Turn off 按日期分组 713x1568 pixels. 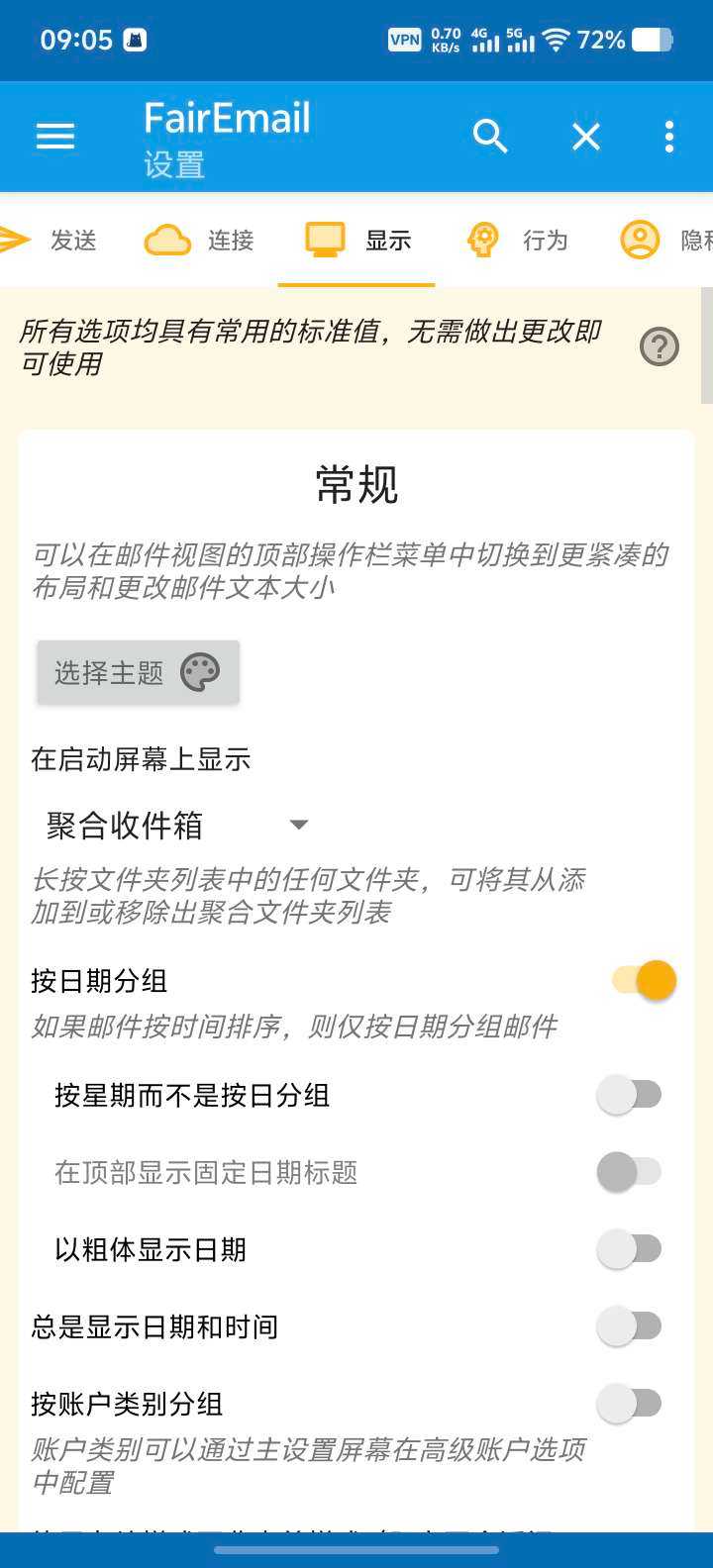(x=645, y=981)
